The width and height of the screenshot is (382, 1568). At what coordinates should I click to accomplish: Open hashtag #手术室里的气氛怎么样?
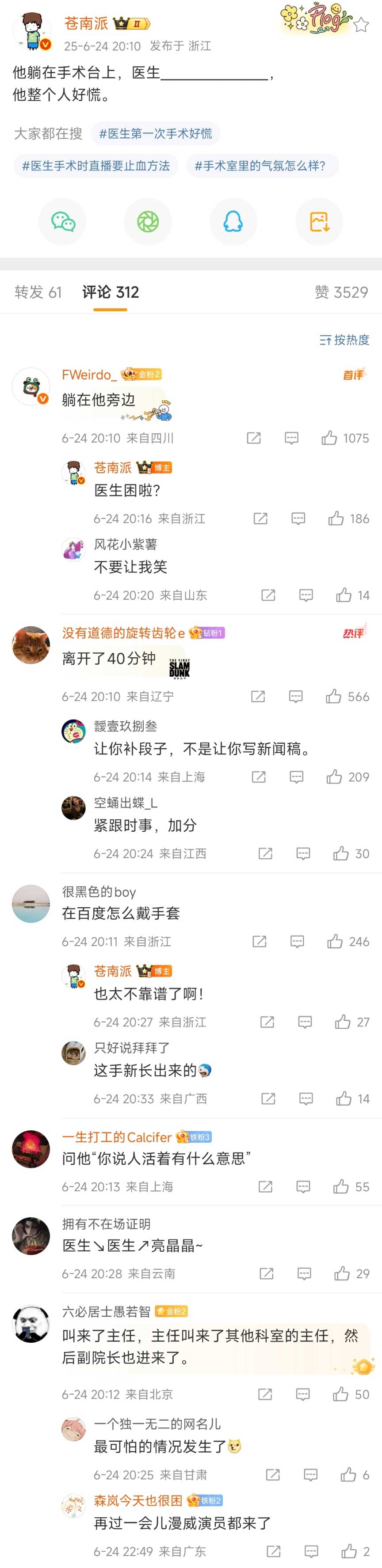pyautogui.click(x=260, y=166)
